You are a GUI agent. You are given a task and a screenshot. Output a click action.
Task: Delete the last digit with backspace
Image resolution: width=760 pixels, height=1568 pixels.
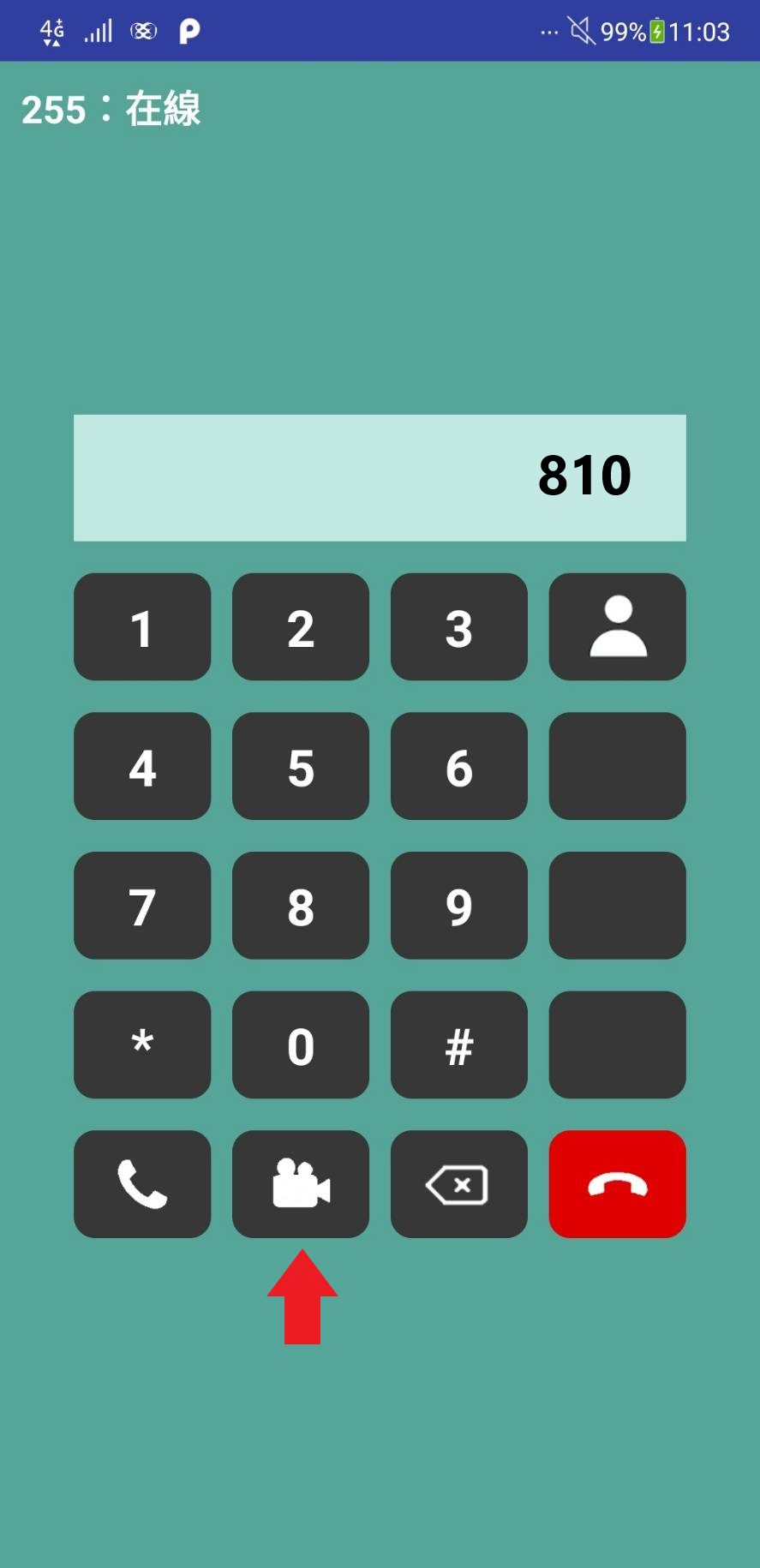coord(459,1184)
